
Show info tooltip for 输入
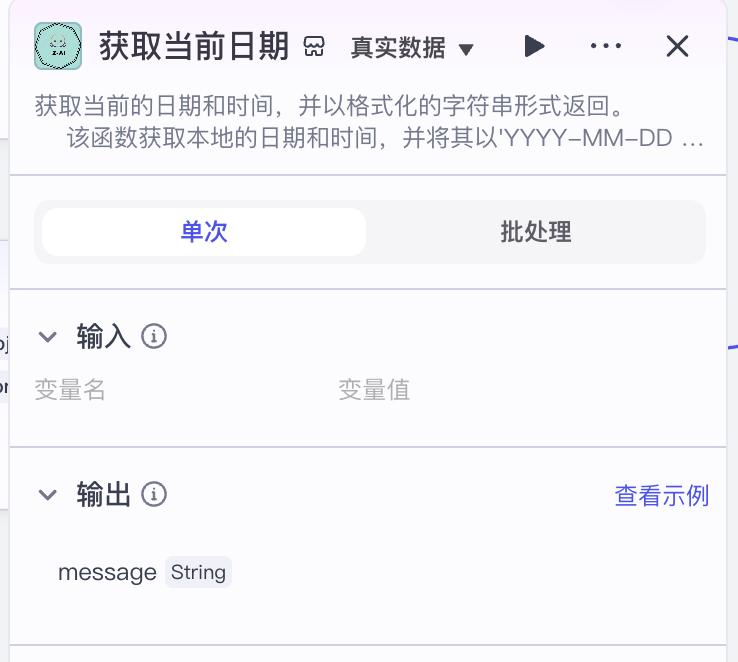(154, 337)
